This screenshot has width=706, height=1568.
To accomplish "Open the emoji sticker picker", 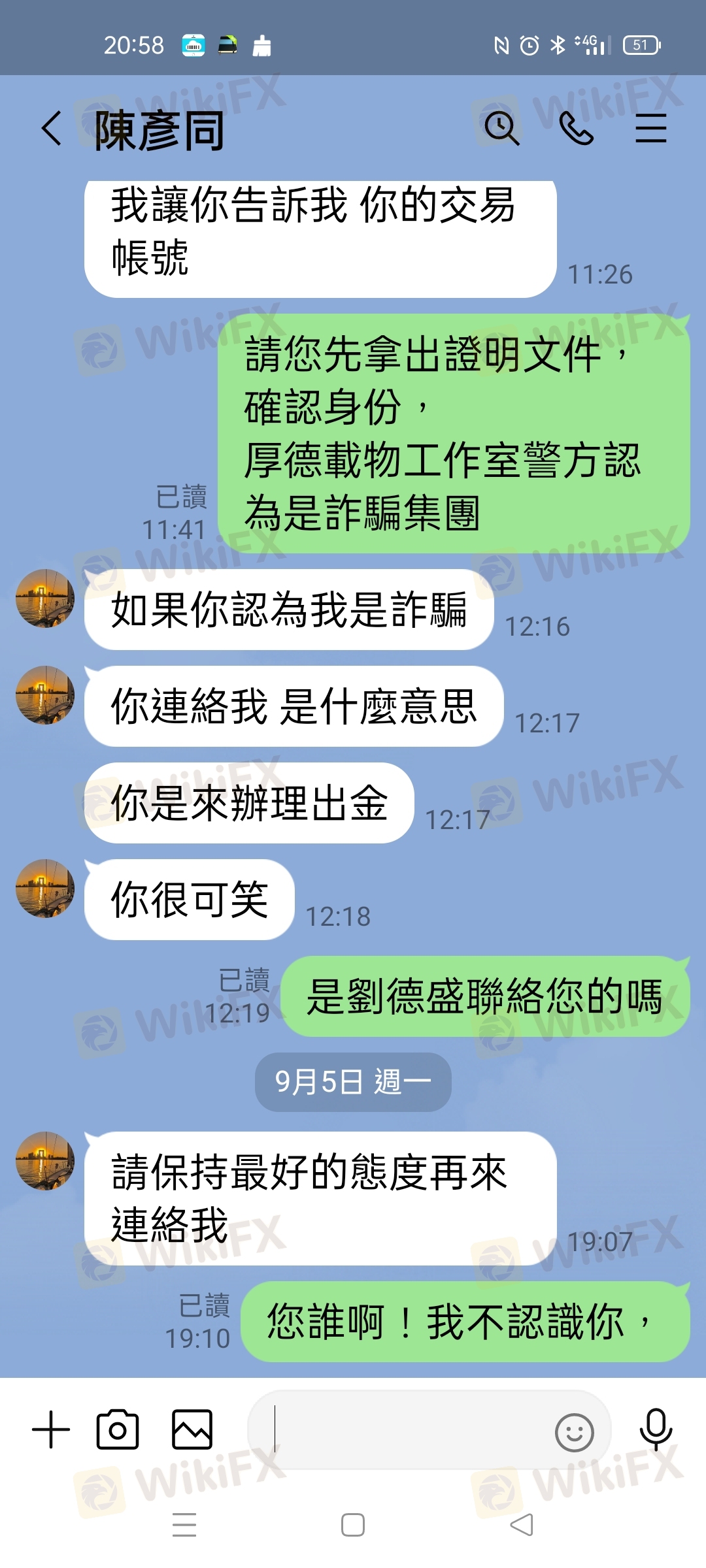I will click(575, 1432).
